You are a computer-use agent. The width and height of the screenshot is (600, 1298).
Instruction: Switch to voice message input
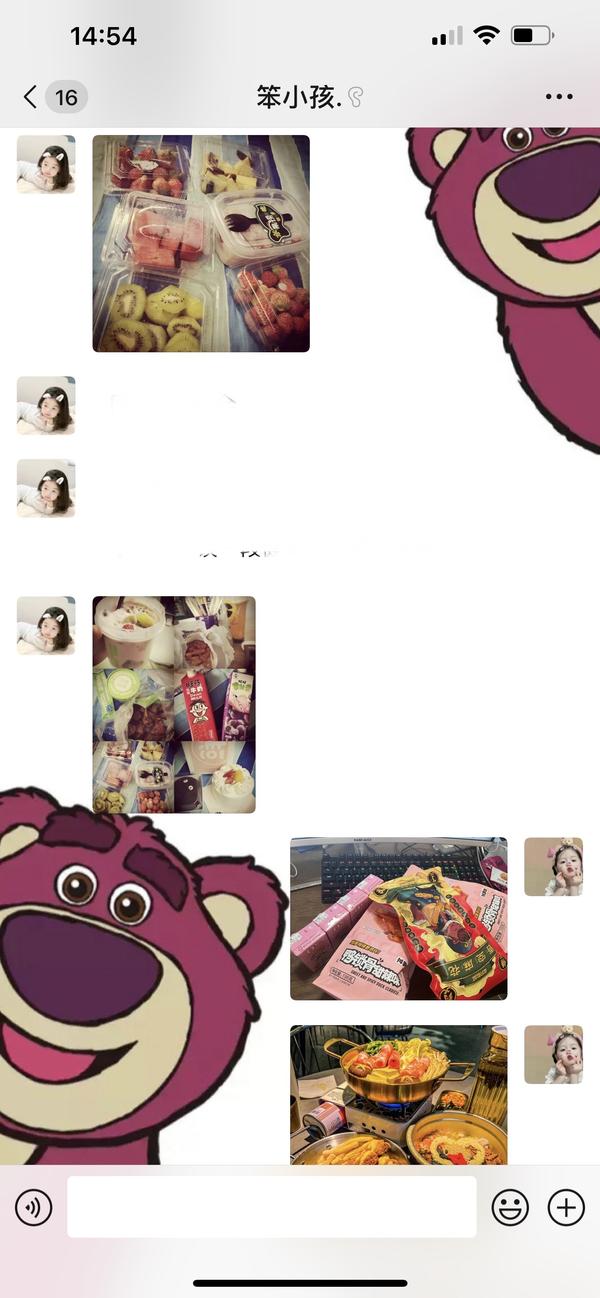34,1208
